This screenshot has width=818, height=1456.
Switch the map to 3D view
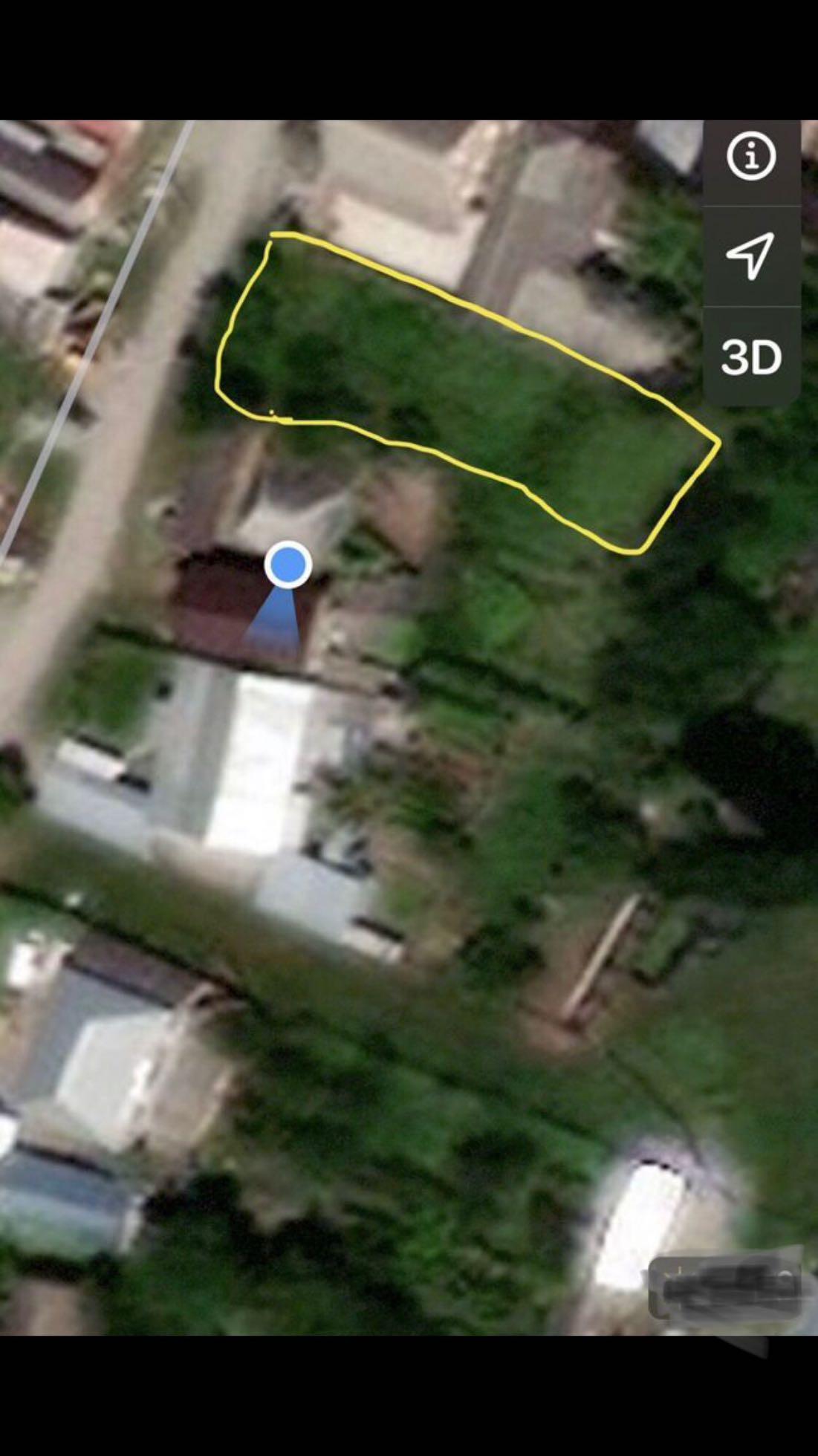[750, 357]
